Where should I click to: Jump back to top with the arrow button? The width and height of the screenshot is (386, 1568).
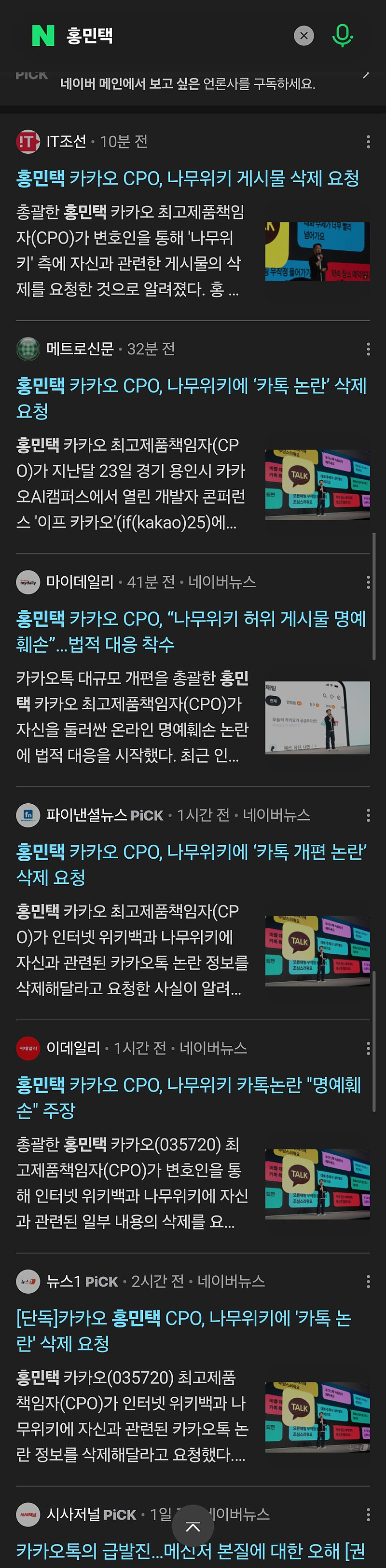(193, 1526)
